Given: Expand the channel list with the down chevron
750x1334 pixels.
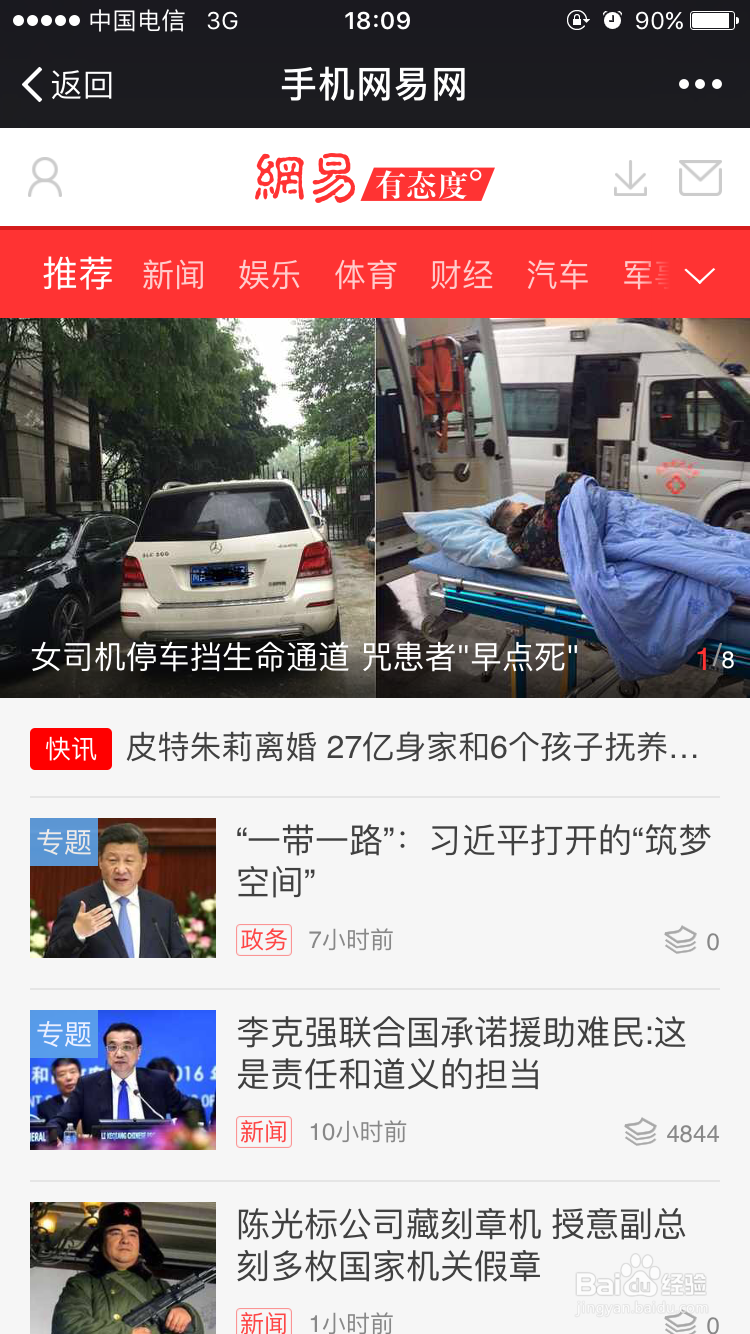Looking at the screenshot, I should (700, 274).
